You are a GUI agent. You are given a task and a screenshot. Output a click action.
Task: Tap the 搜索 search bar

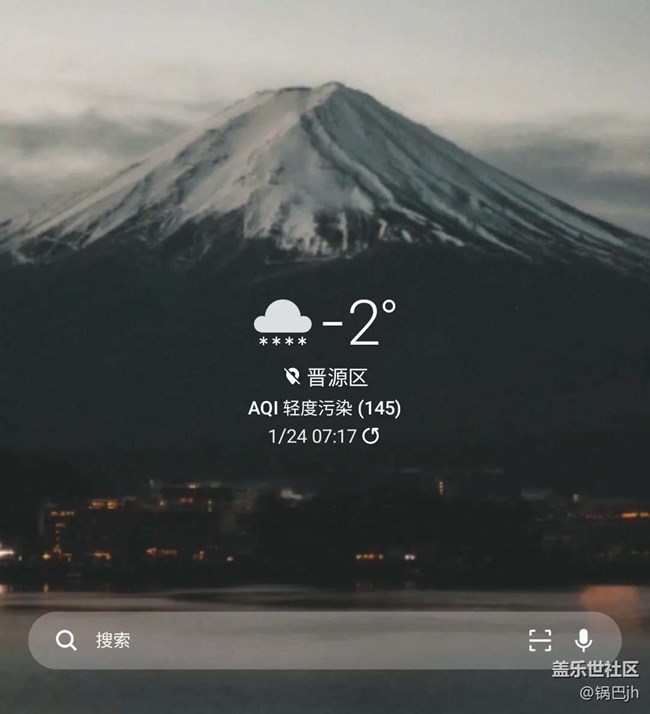[x=280, y=641]
